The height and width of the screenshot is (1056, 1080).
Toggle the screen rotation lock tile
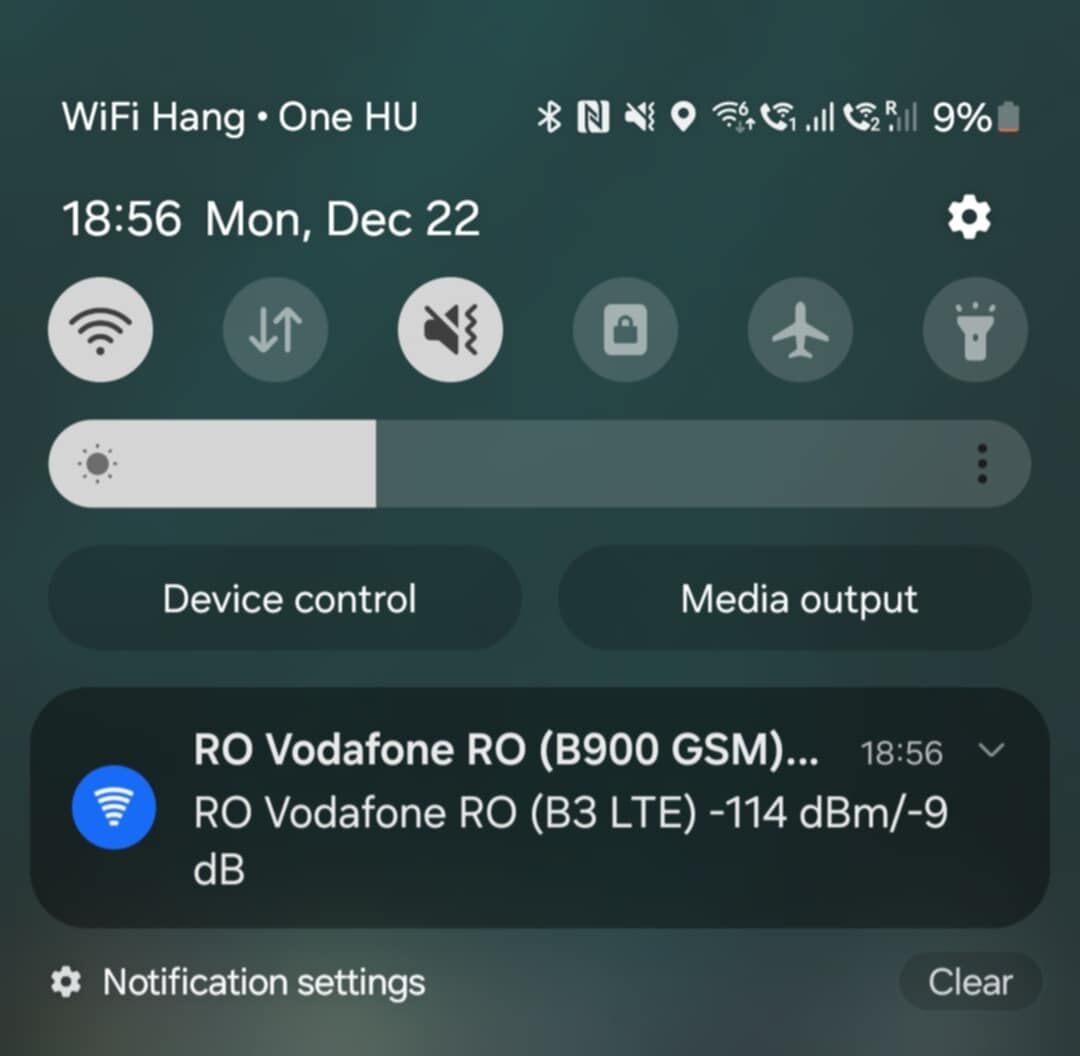click(625, 330)
